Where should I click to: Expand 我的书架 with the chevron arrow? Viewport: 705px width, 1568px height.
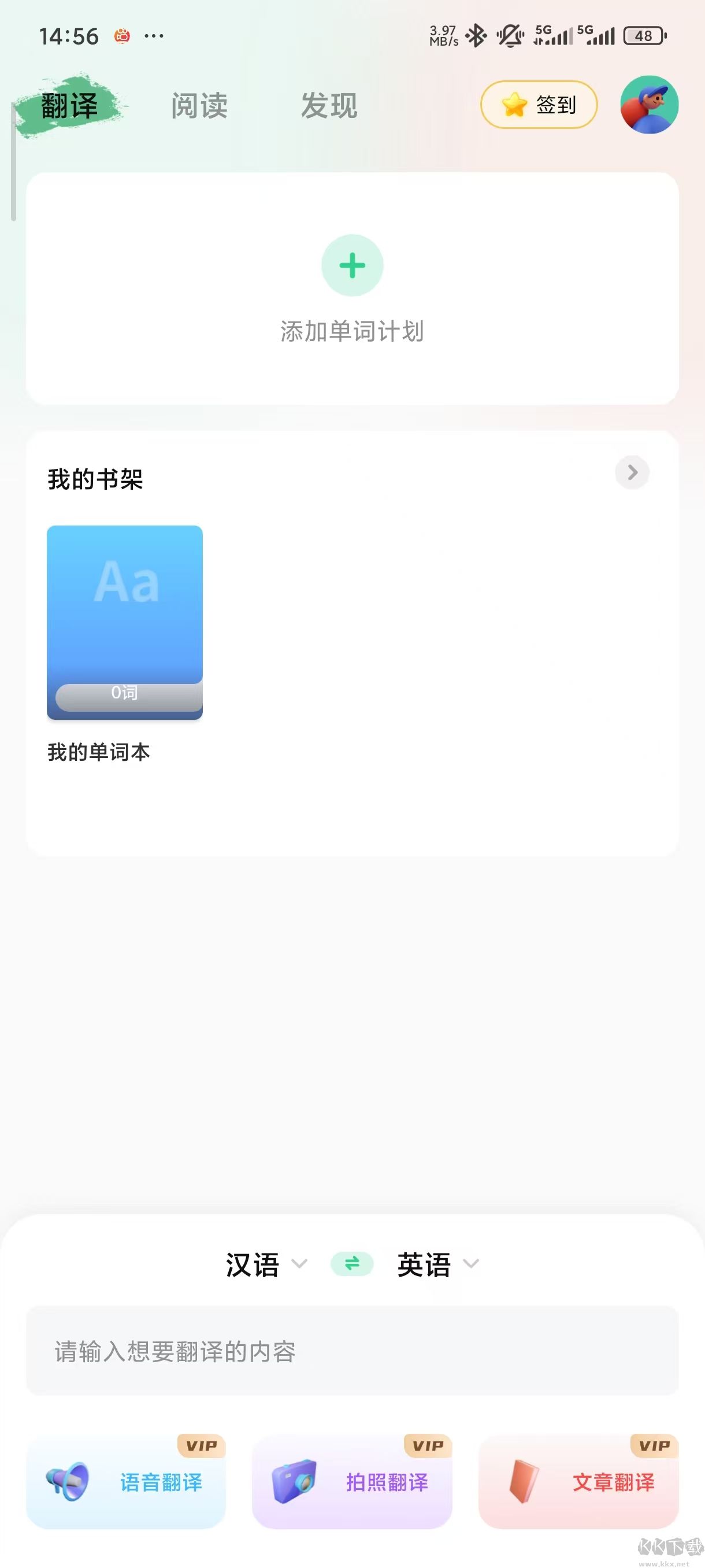(632, 472)
